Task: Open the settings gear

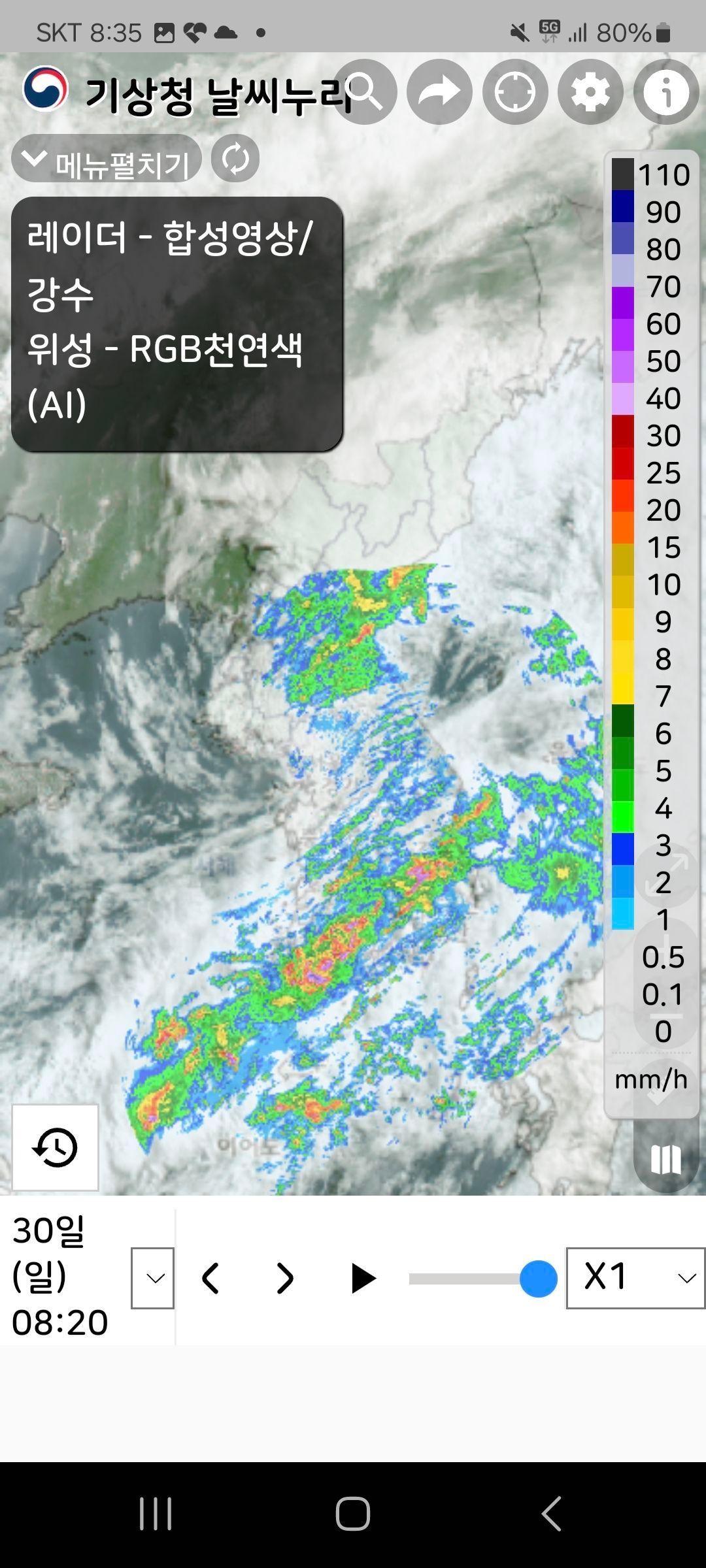Action: (x=590, y=92)
